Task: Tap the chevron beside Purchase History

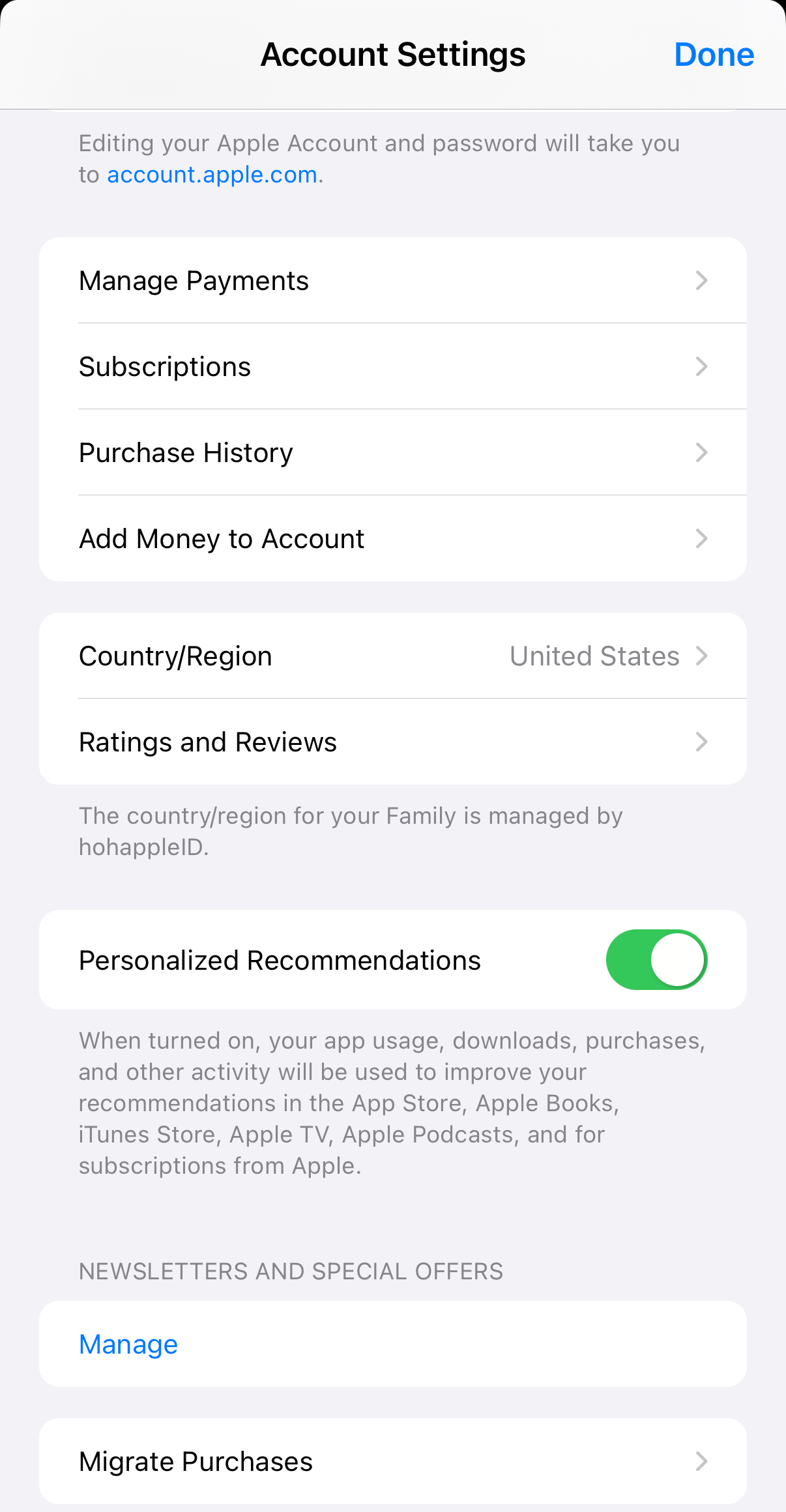Action: pos(701,452)
